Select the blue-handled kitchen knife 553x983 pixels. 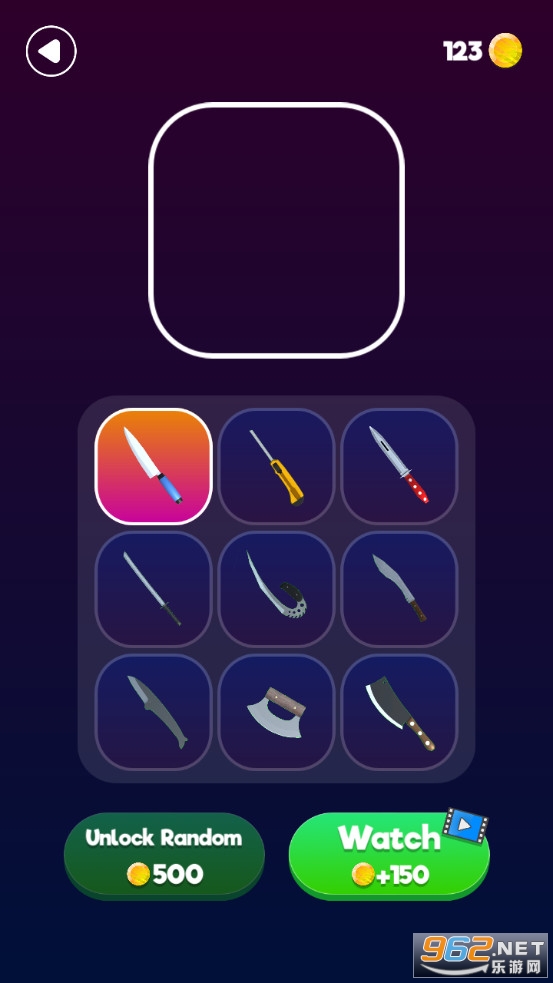(154, 466)
